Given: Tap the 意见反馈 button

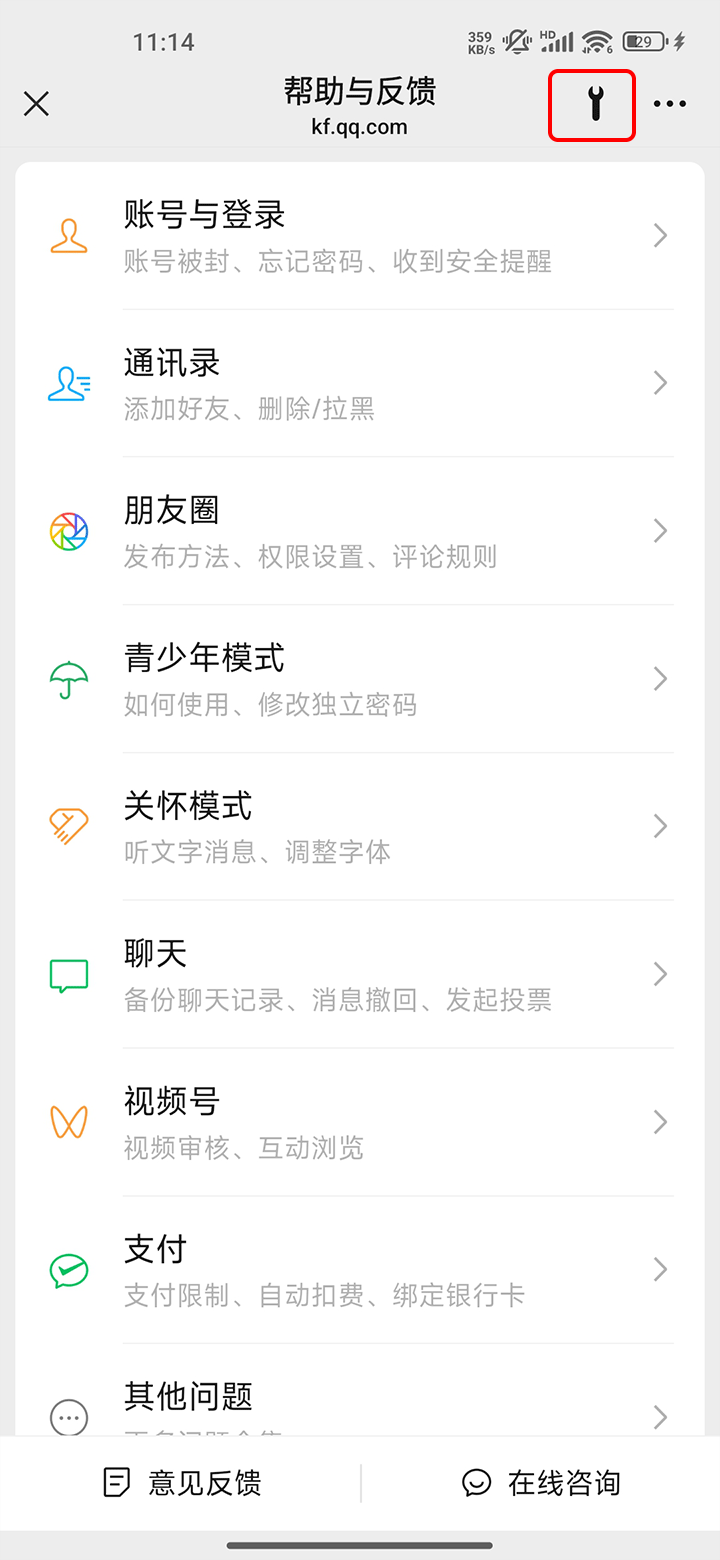Looking at the screenshot, I should click(184, 1482).
